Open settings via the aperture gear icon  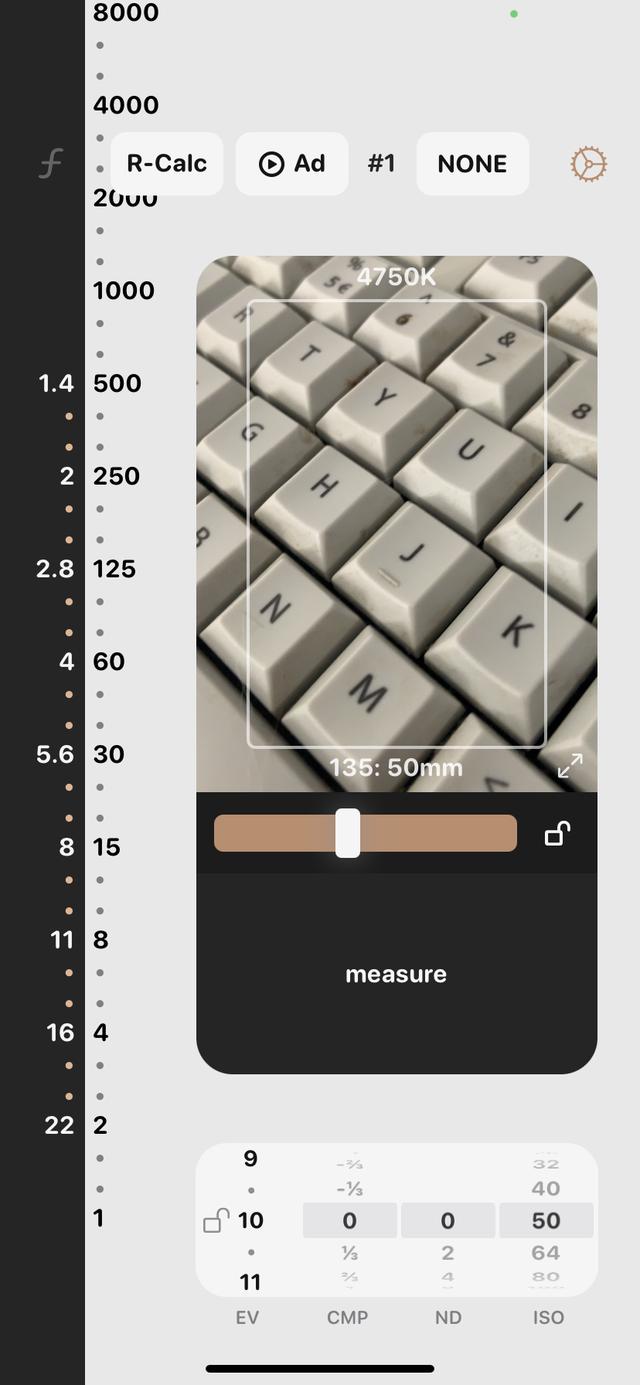[589, 164]
